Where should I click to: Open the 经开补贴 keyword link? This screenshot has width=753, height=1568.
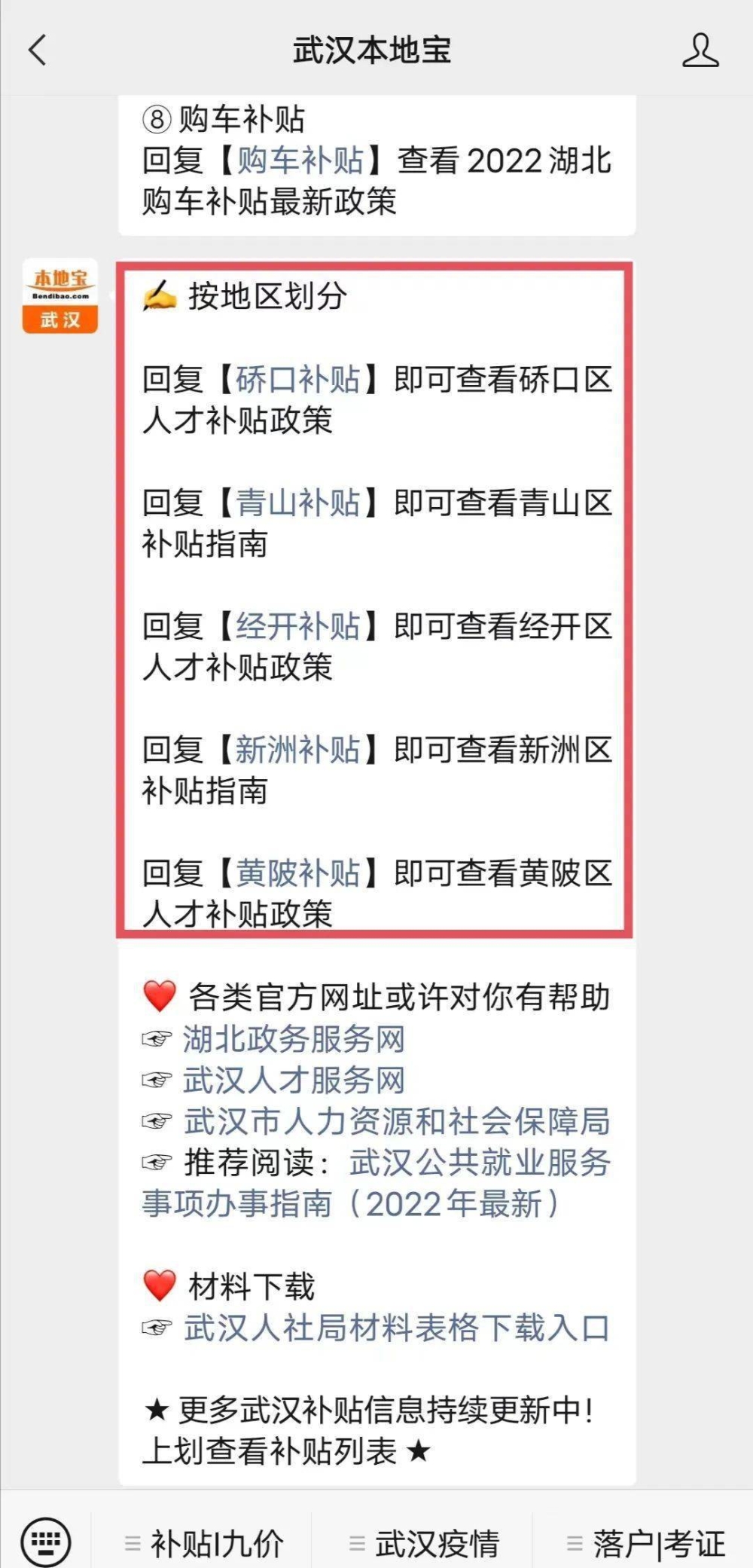[x=298, y=627]
